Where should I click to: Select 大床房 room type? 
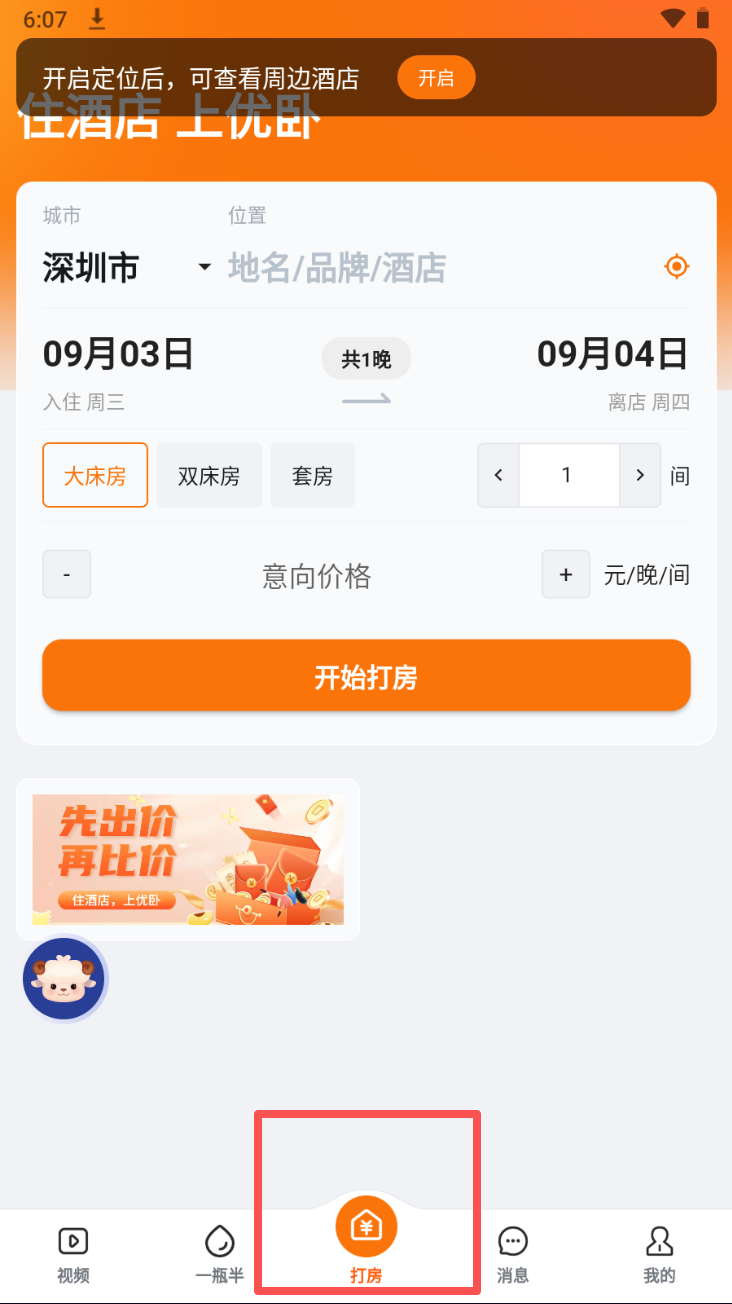tap(95, 476)
